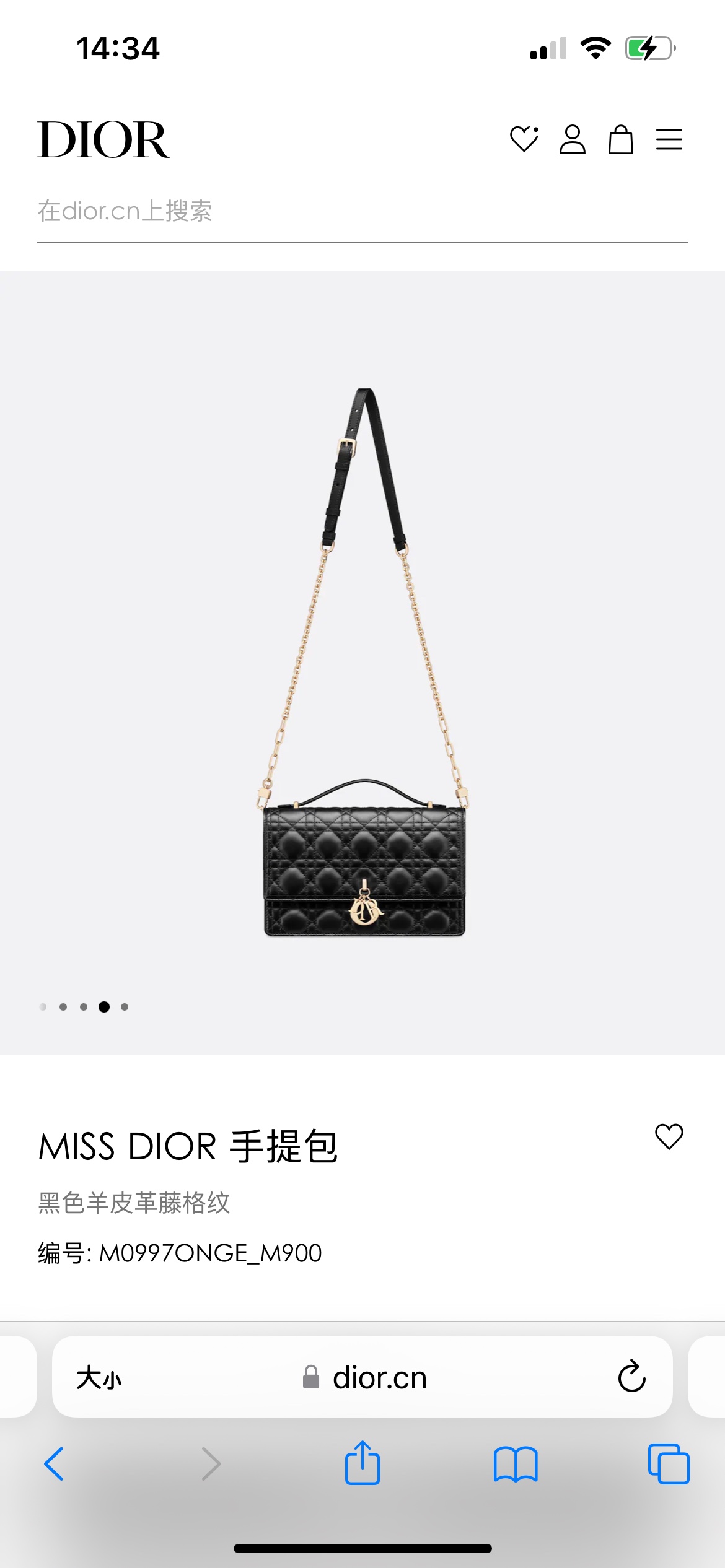Share this page from Safari toolbar
Image resolution: width=725 pixels, height=1568 pixels.
(x=362, y=1463)
